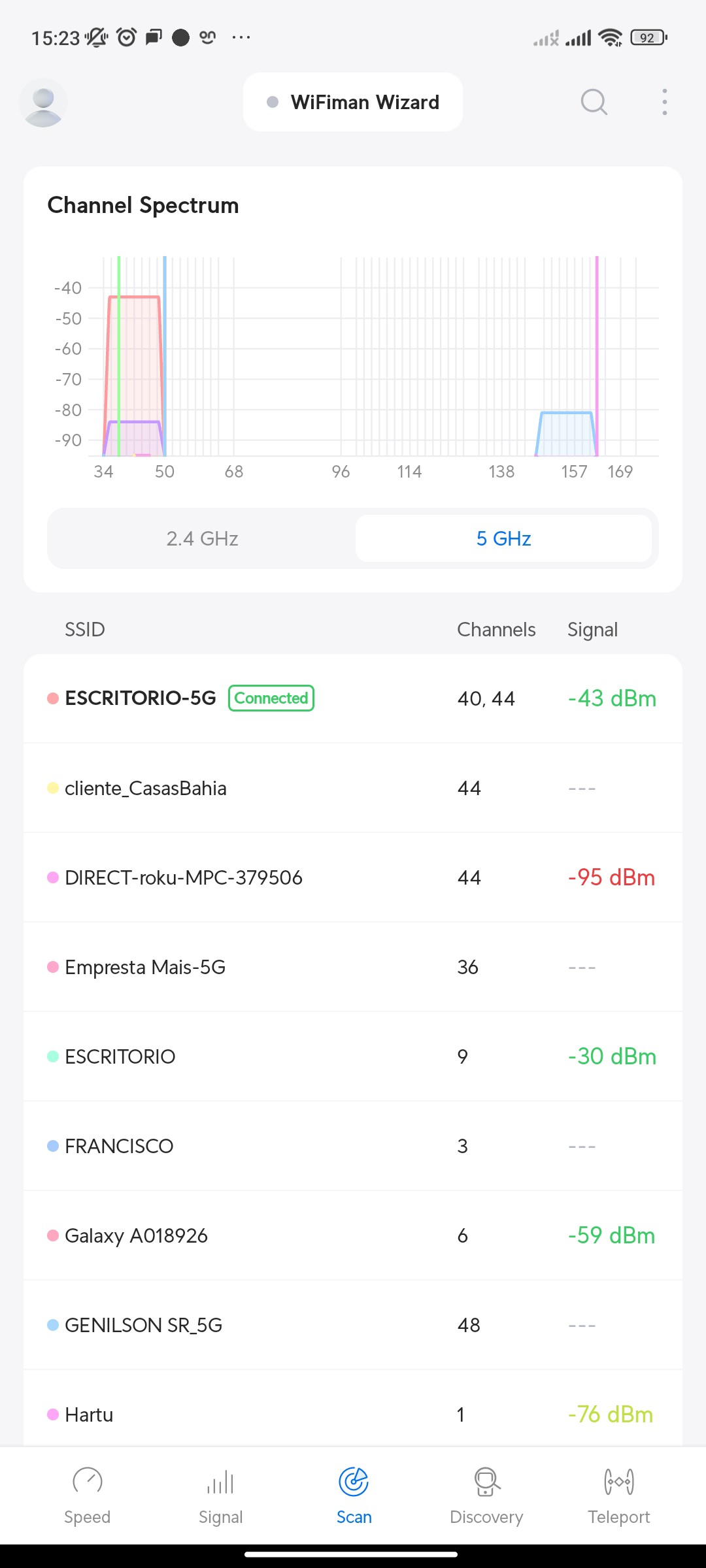Open the FRANCISCO network row
Viewport: 706px width, 1568px height.
[353, 1146]
